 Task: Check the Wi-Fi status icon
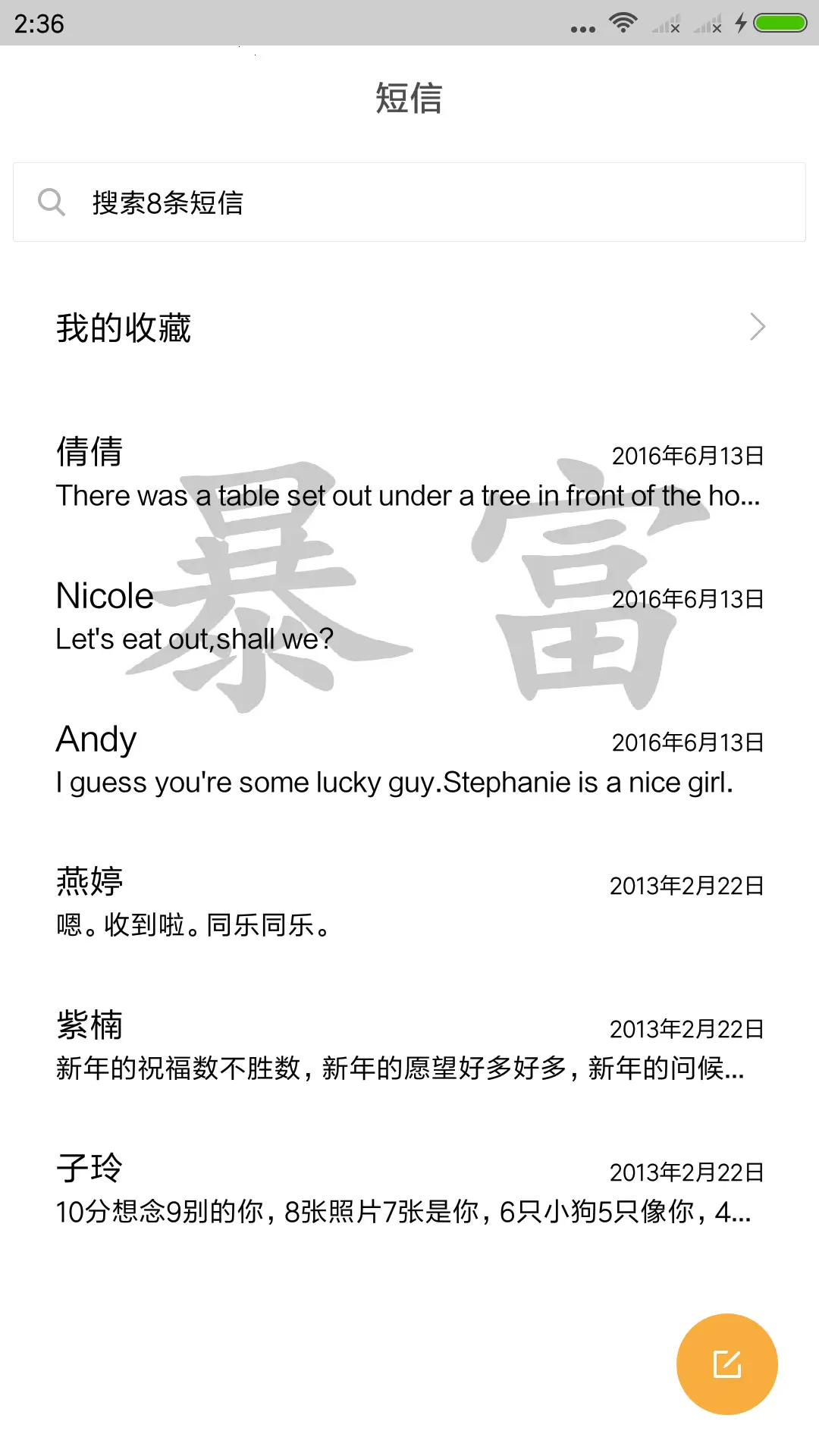[622, 23]
